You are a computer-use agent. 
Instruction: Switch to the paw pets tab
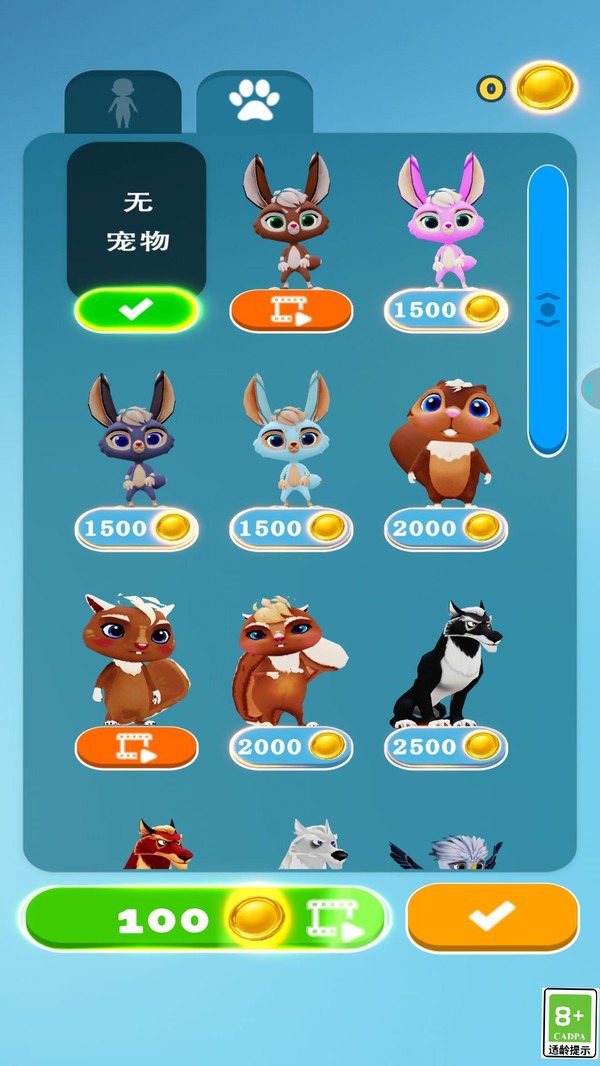pos(254,101)
